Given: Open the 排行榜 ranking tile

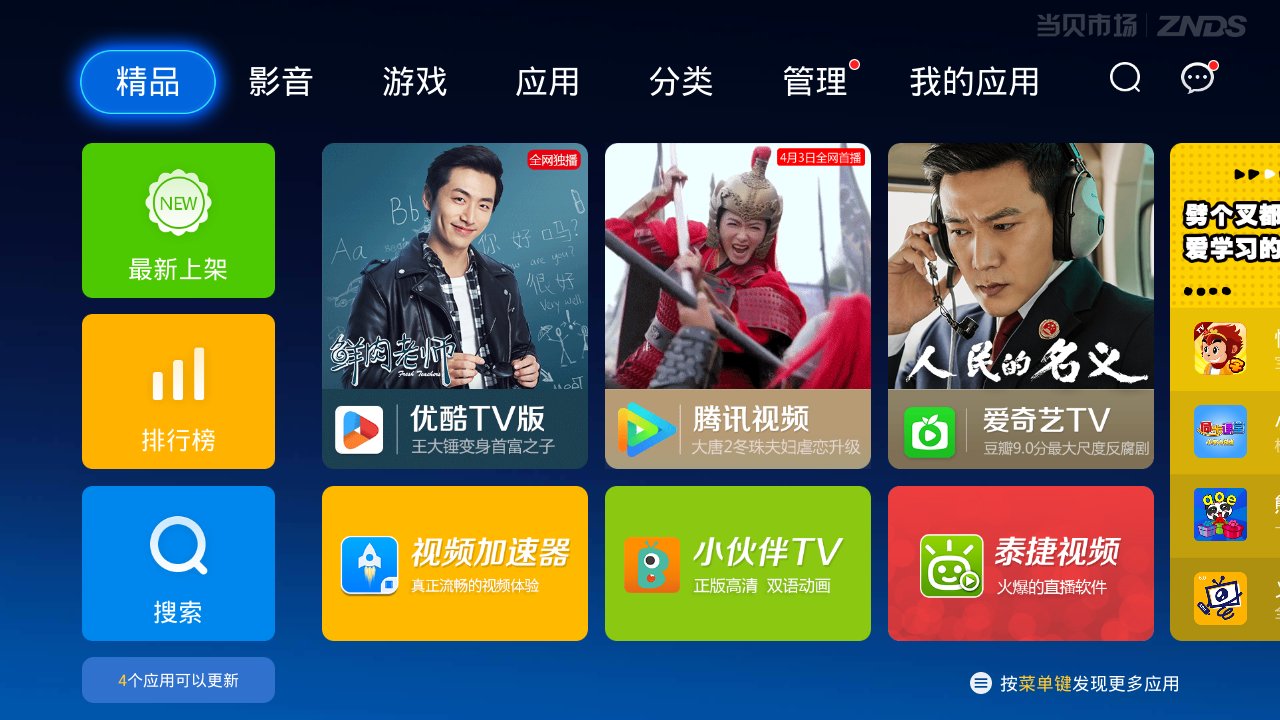Looking at the screenshot, I should coord(178,391).
